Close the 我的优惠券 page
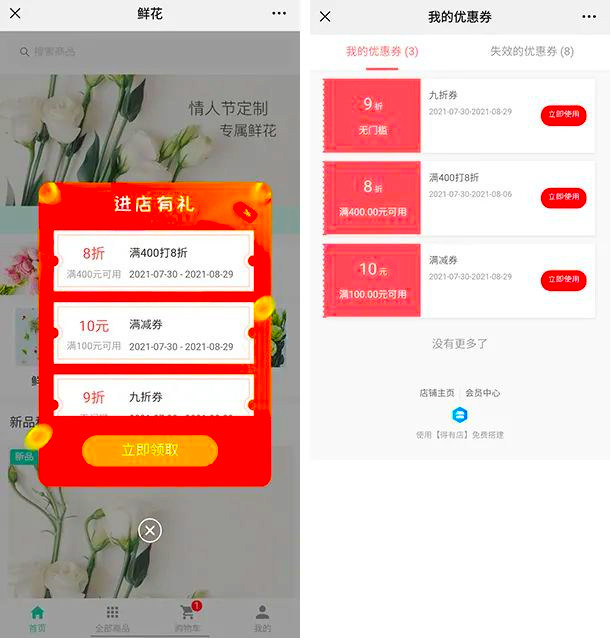This screenshot has width=611, height=641. [x=325, y=16]
